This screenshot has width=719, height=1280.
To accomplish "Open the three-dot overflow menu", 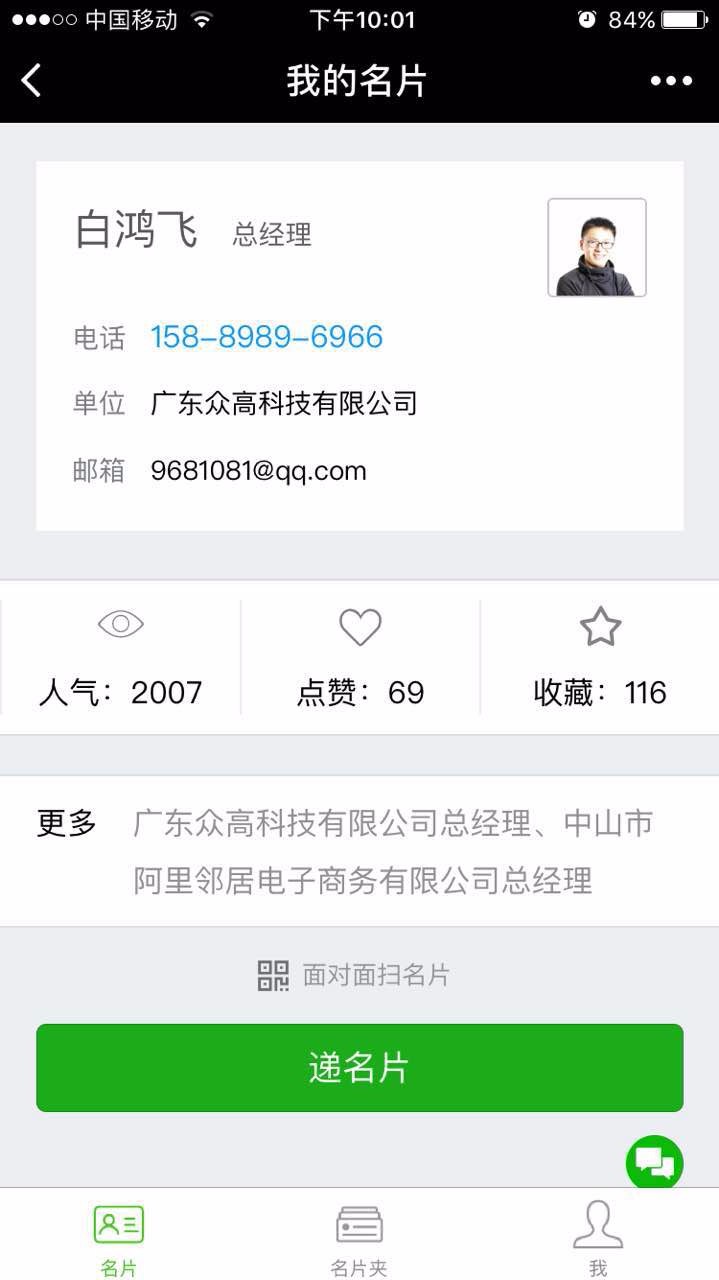I will point(671,81).
